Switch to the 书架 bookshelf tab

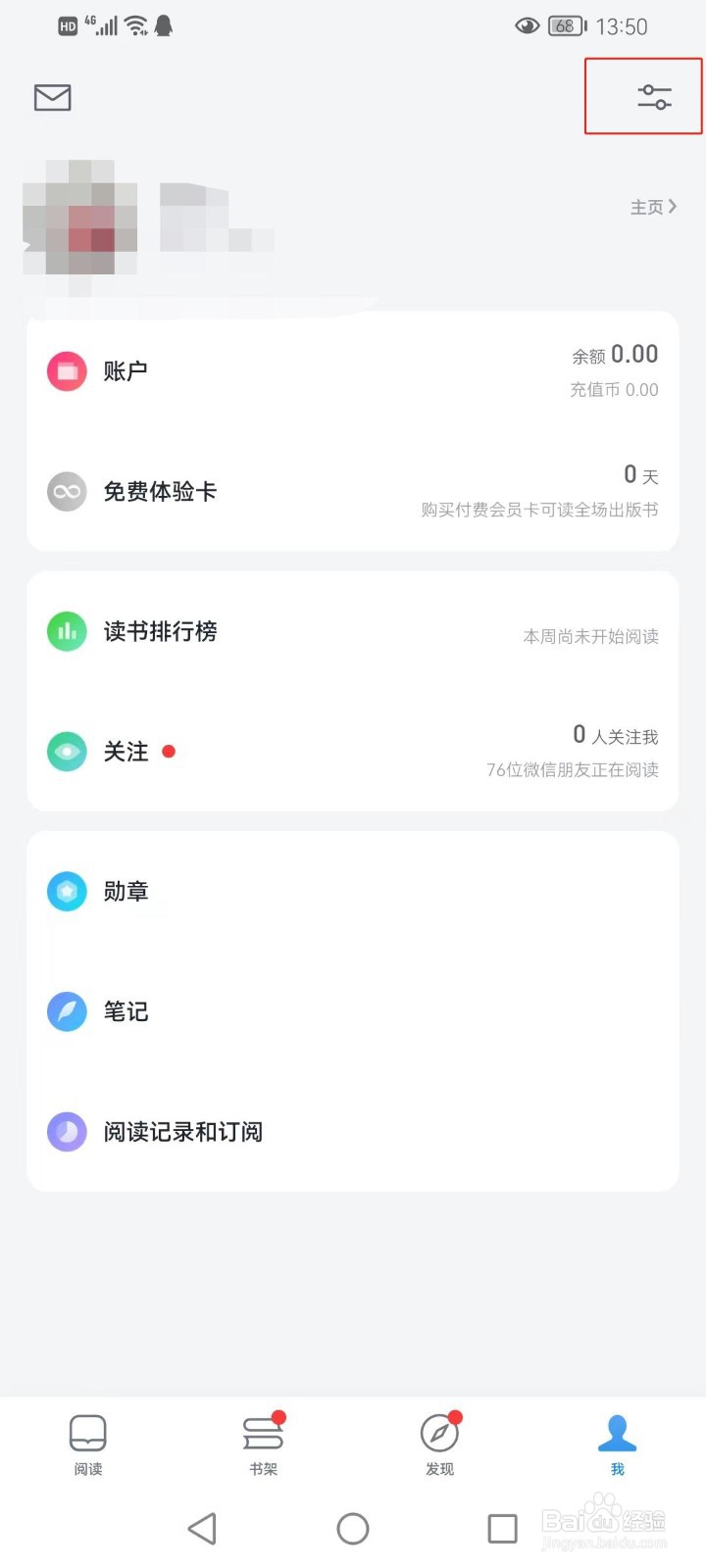[x=263, y=1445]
